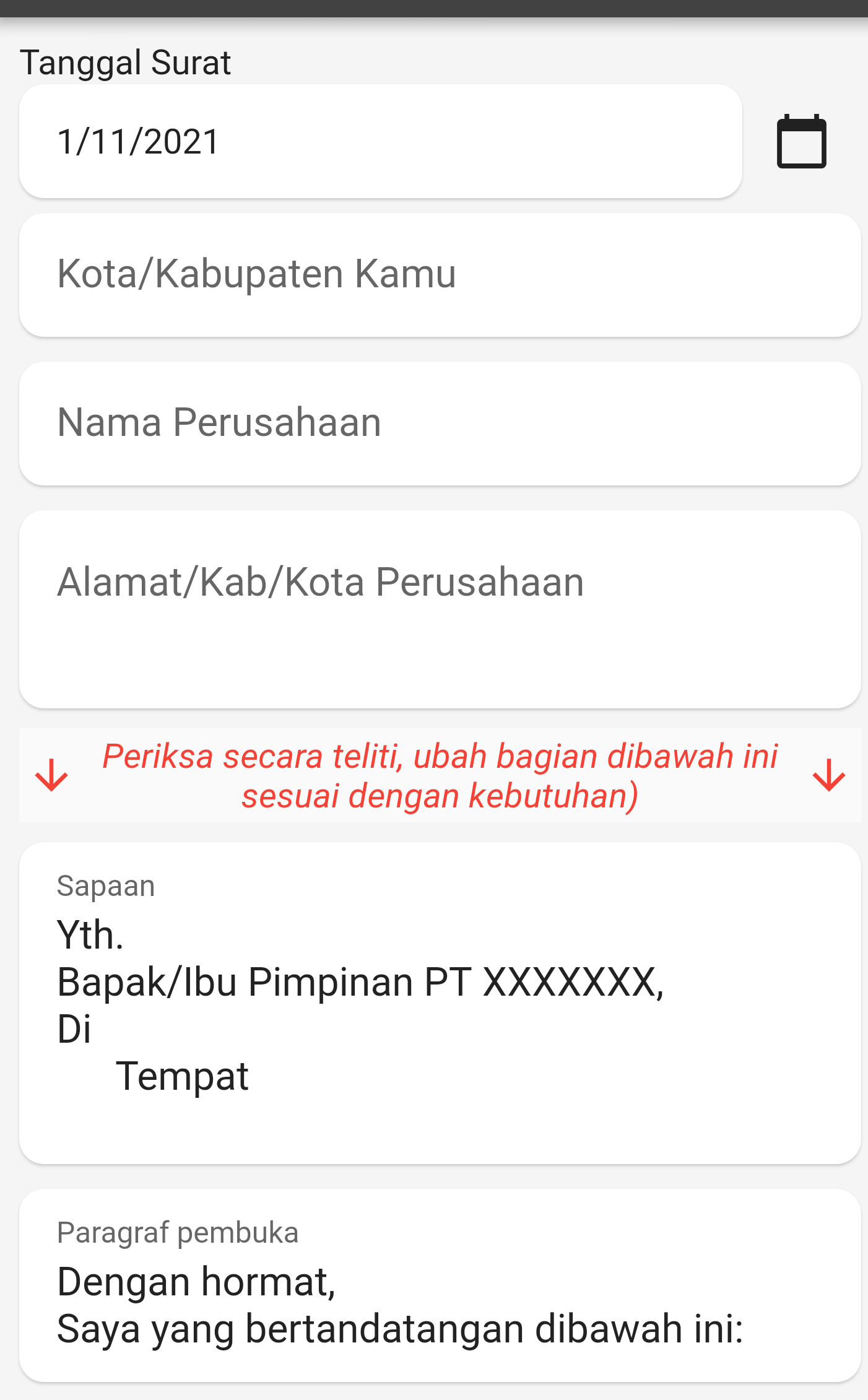868x1400 pixels.
Task: Open the calendar date picker icon
Action: [x=801, y=141]
